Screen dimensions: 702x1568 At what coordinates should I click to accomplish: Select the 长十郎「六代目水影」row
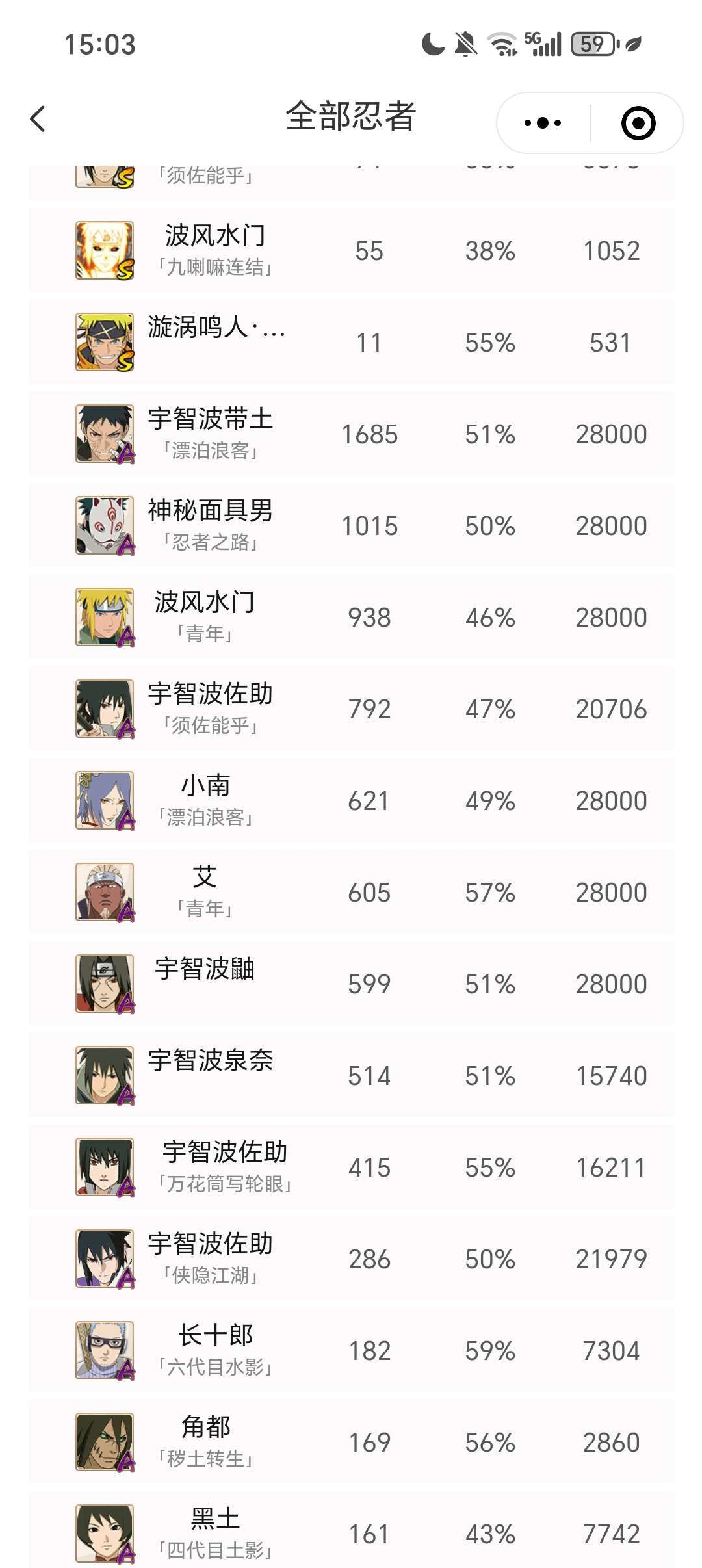point(351,1350)
